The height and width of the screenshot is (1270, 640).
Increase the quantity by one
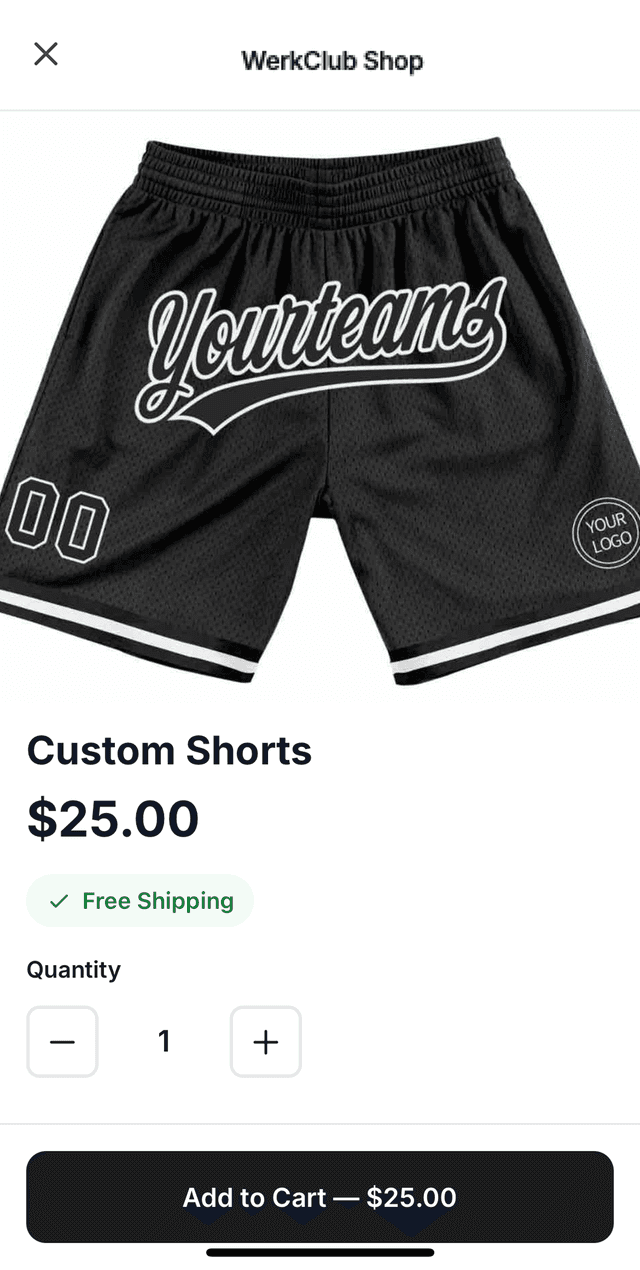pyautogui.click(x=266, y=1042)
